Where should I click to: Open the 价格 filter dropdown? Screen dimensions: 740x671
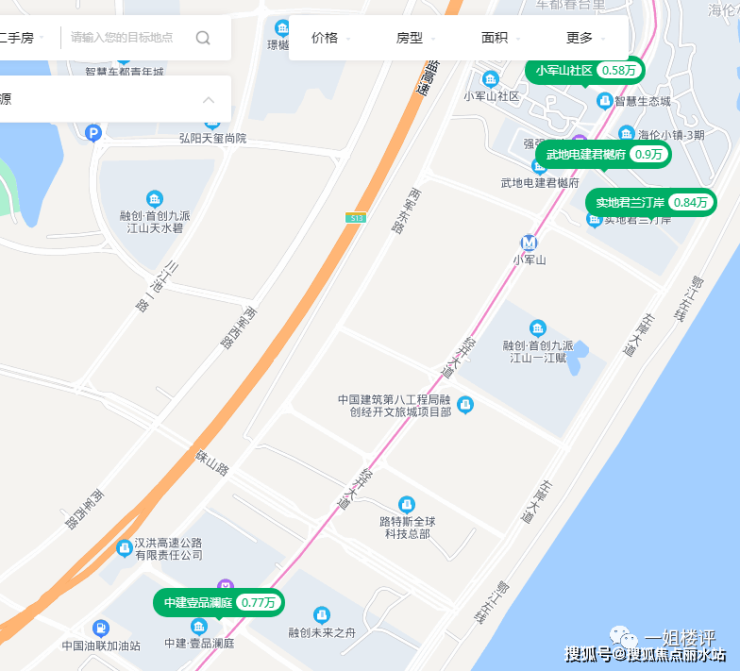tap(329, 38)
